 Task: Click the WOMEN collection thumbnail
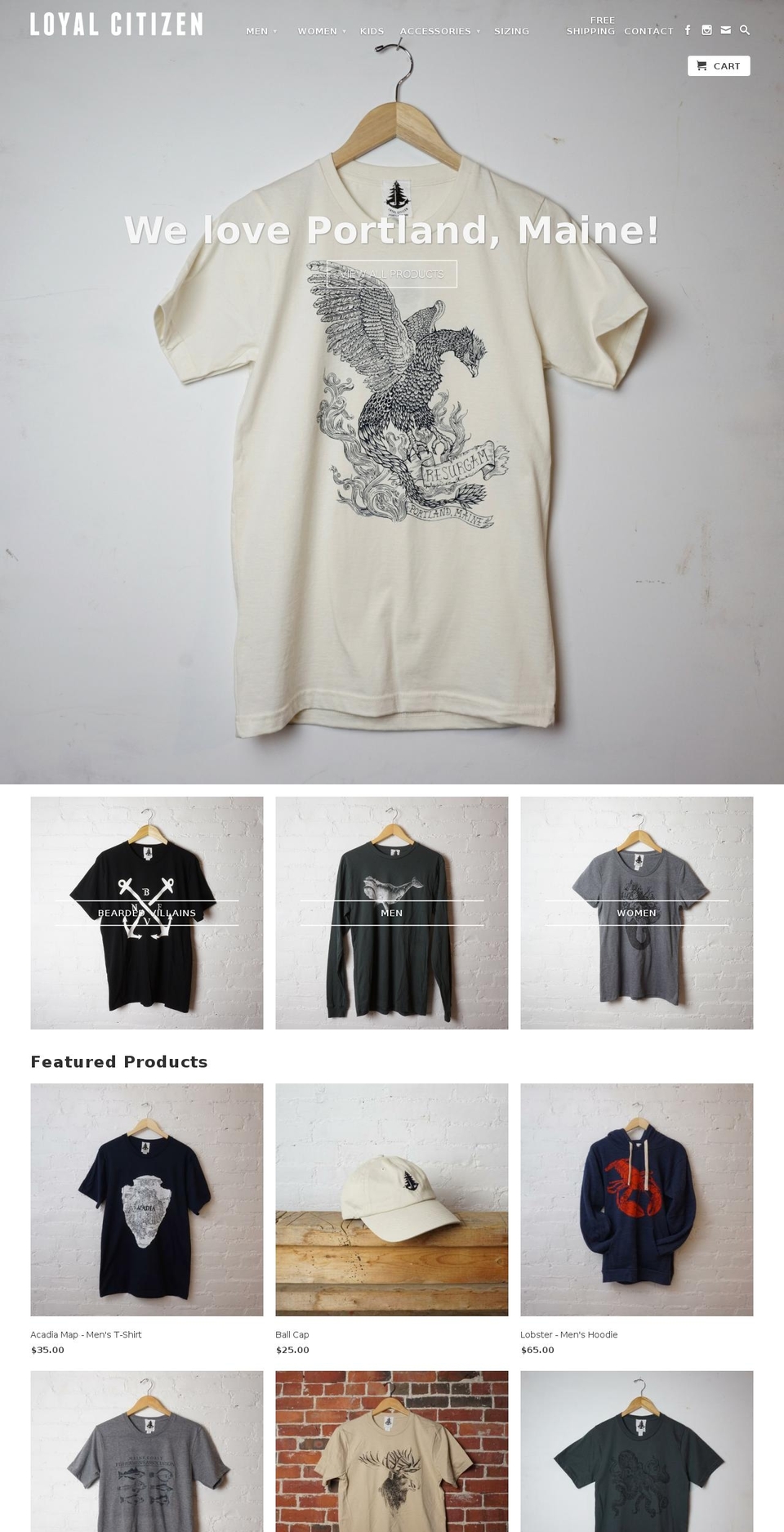637,913
